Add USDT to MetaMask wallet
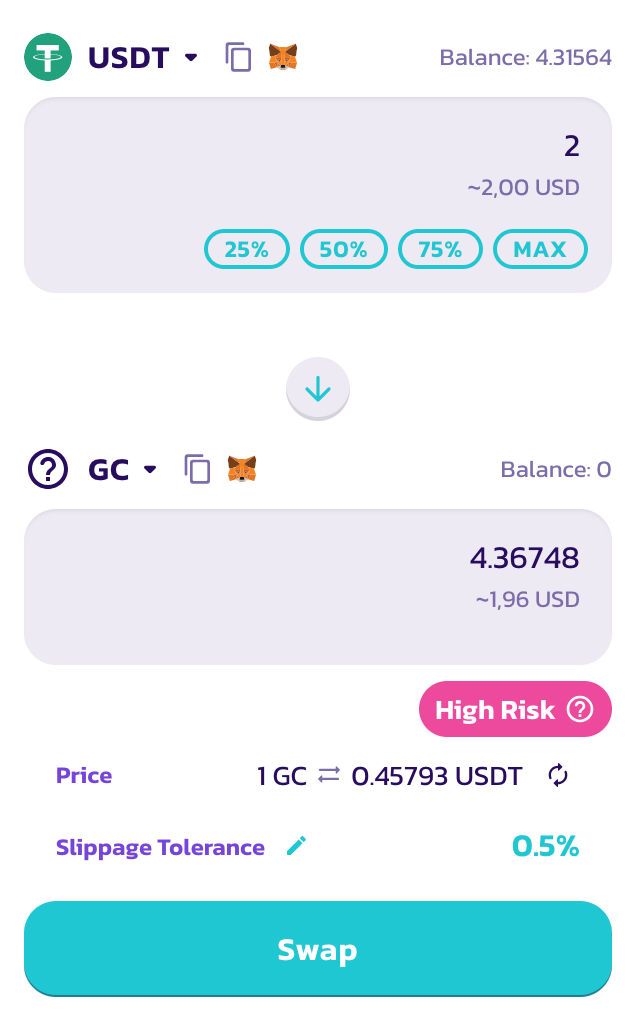This screenshot has height=1020, width=638. [284, 57]
